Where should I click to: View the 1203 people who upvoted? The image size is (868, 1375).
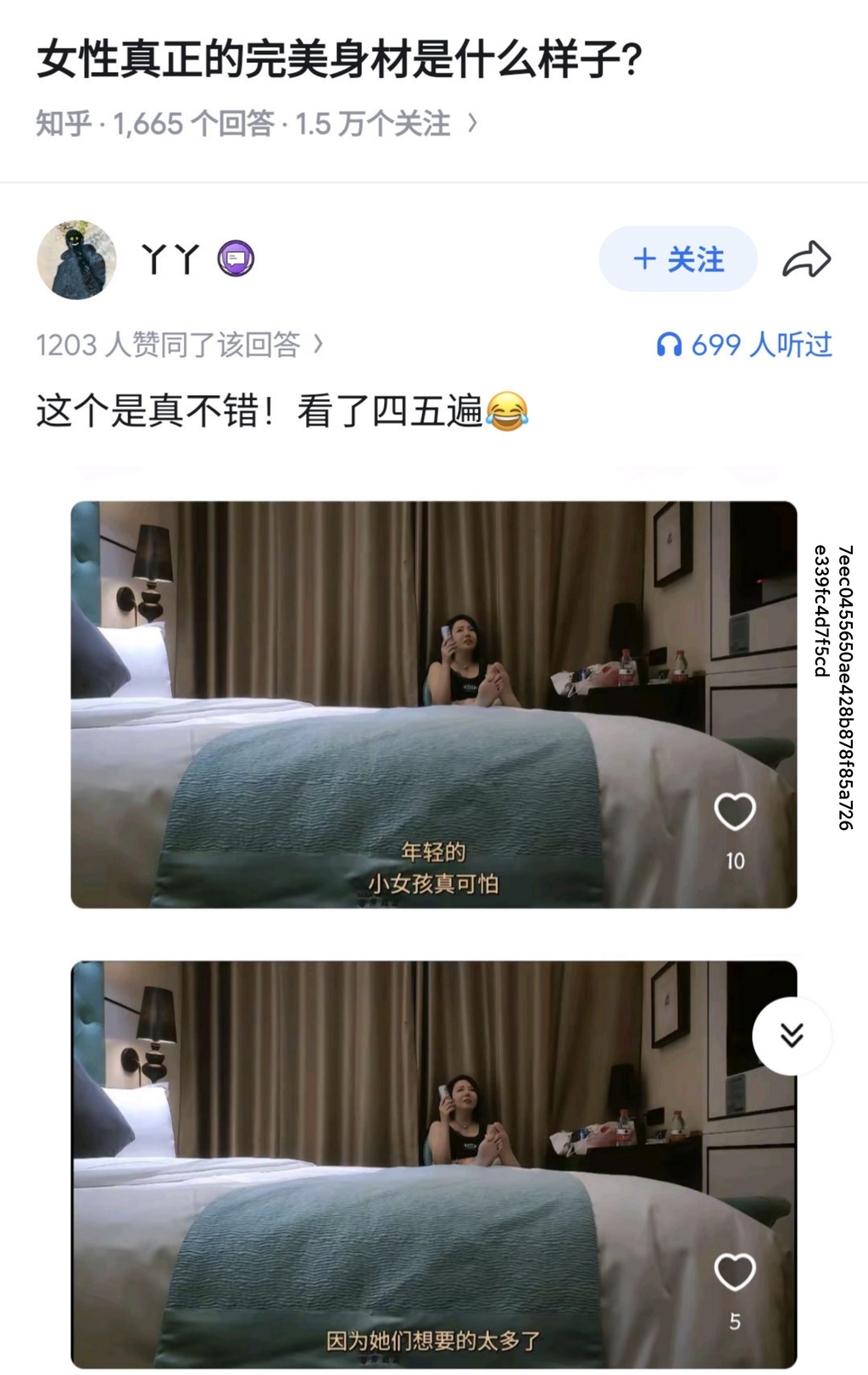pyautogui.click(x=179, y=345)
